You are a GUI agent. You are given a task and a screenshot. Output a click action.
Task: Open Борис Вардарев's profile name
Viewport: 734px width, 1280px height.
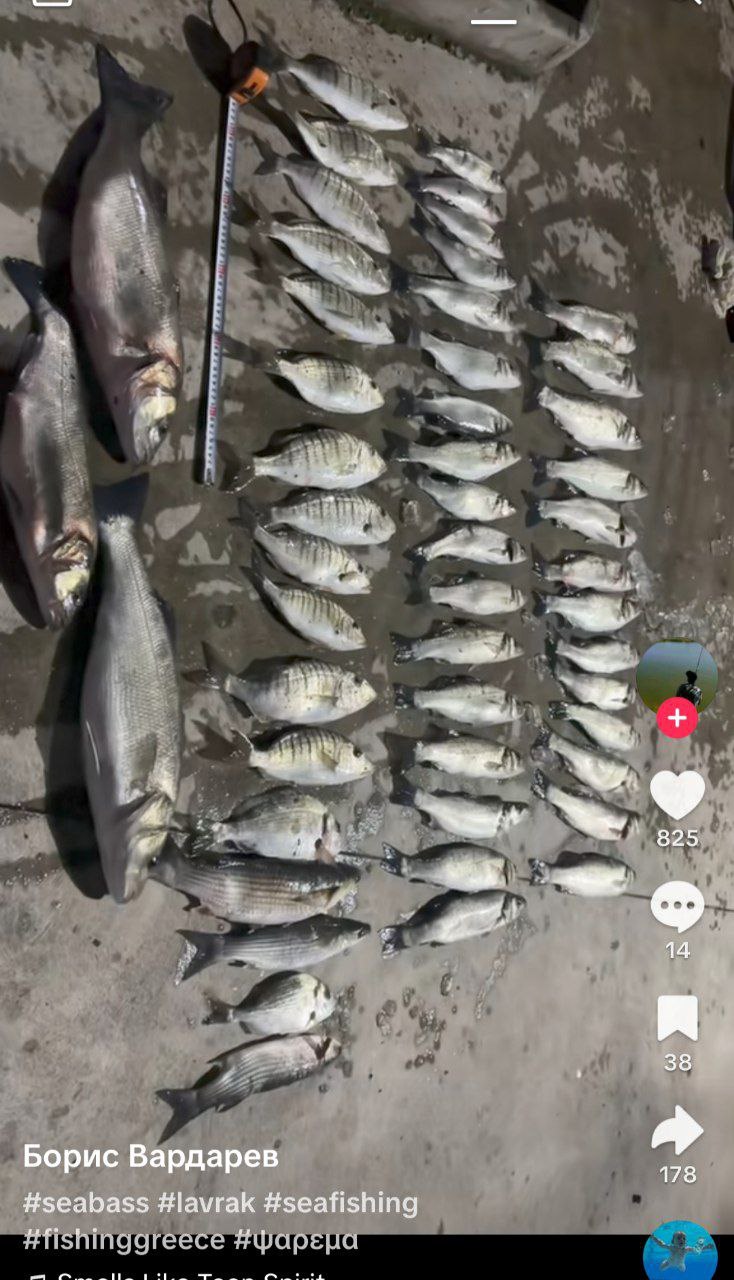point(151,1157)
